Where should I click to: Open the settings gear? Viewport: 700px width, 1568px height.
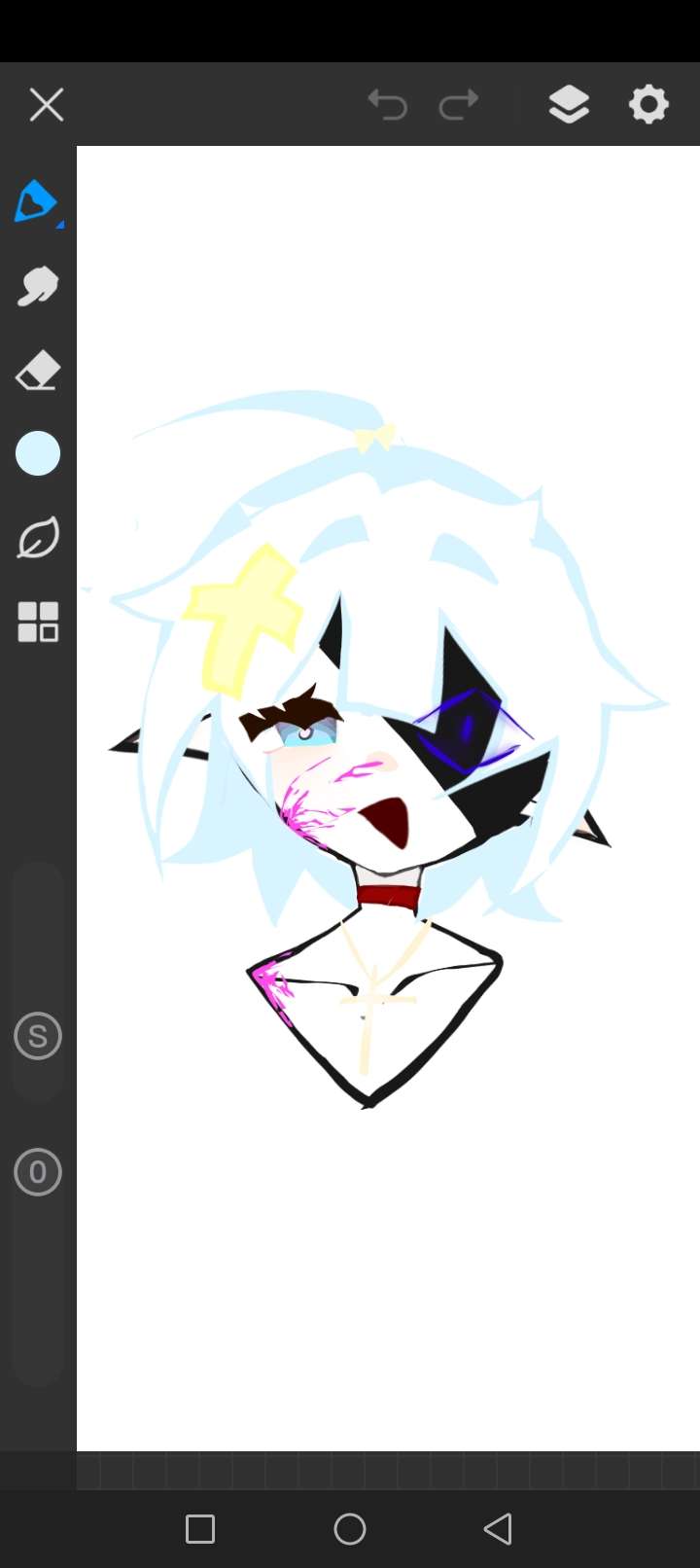(x=648, y=104)
